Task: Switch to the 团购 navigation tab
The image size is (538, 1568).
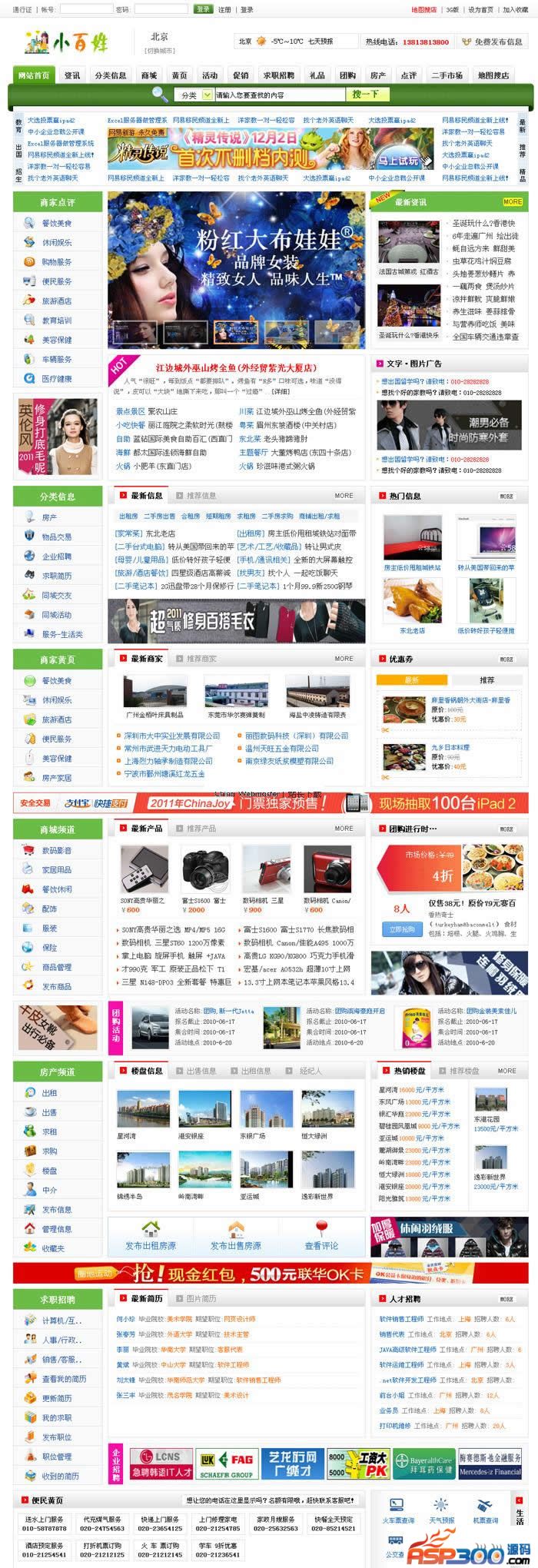Action: [347, 75]
